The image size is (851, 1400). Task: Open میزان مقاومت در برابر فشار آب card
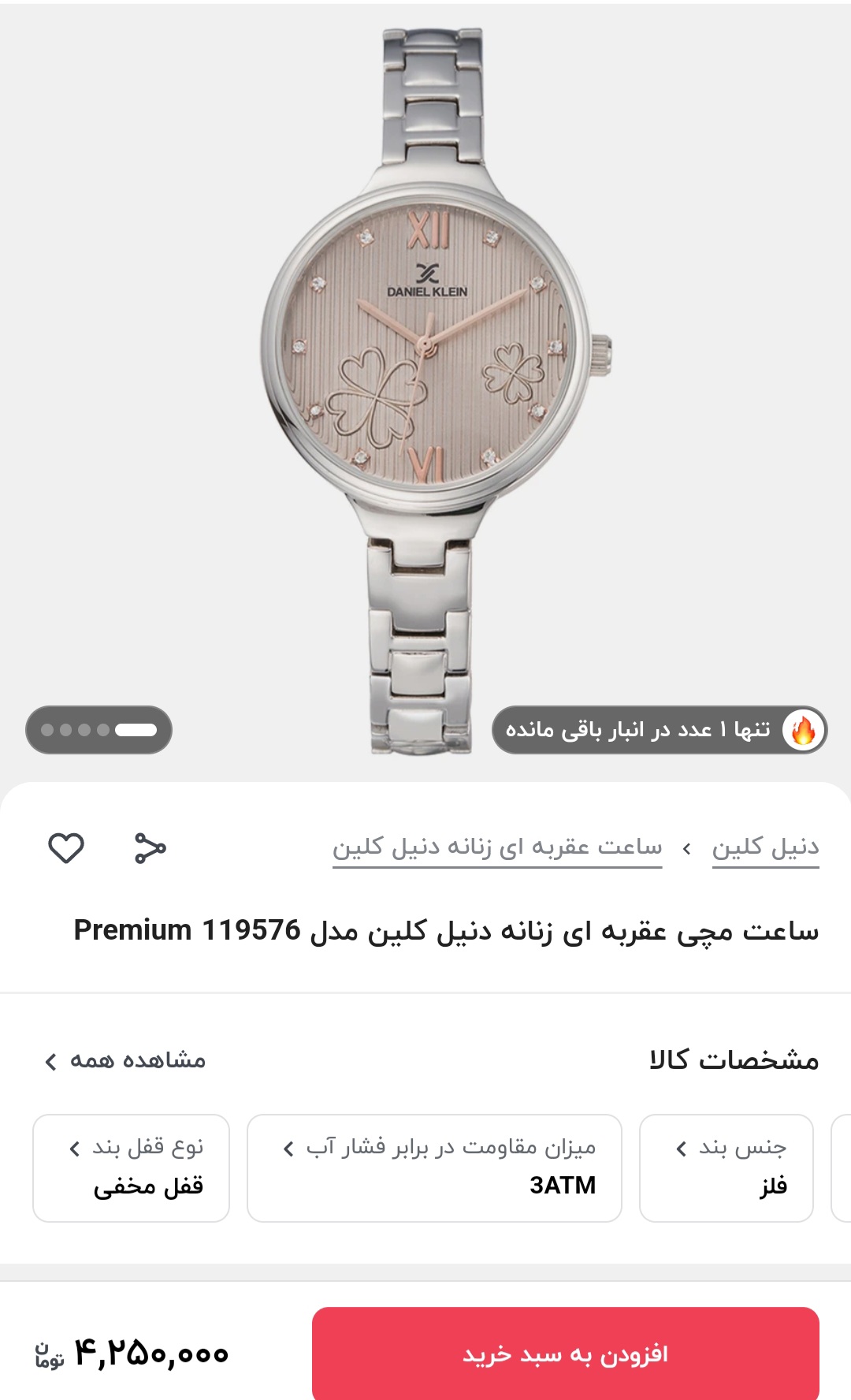(x=434, y=1167)
